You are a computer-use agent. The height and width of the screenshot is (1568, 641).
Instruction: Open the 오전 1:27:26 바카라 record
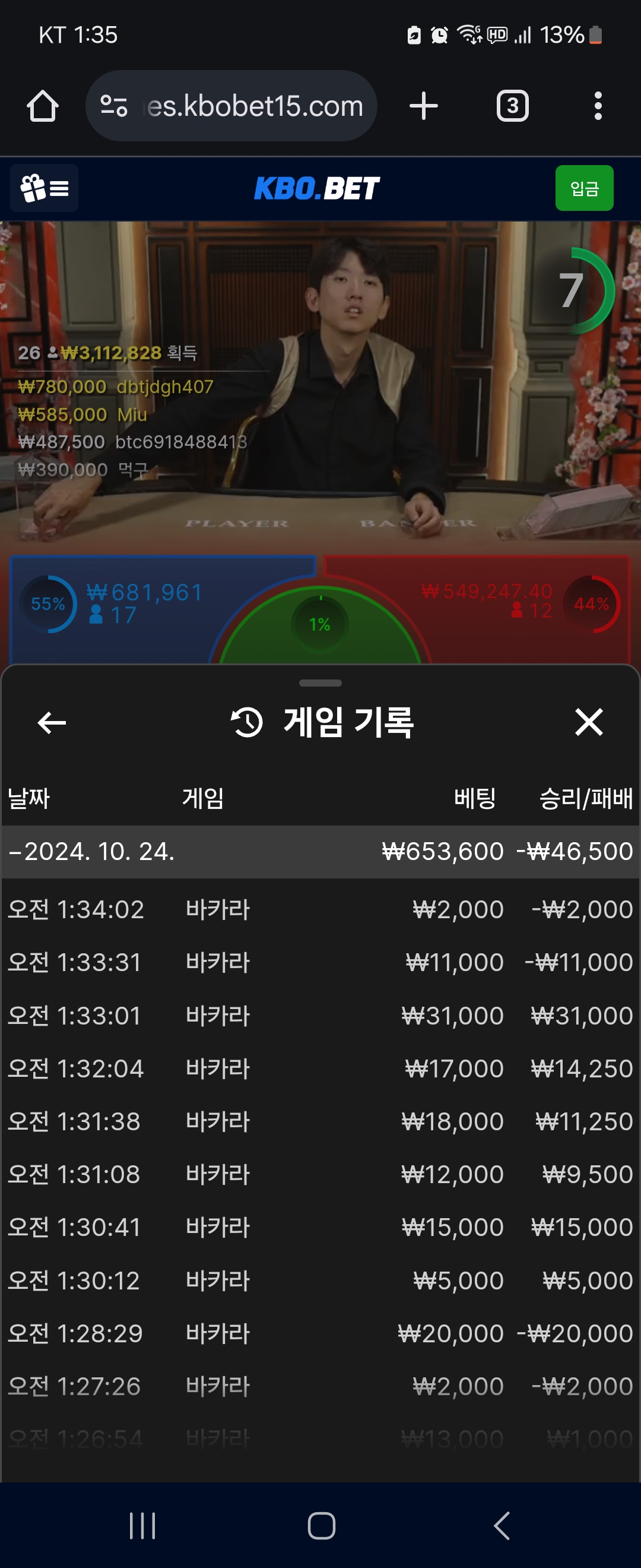(x=320, y=1386)
